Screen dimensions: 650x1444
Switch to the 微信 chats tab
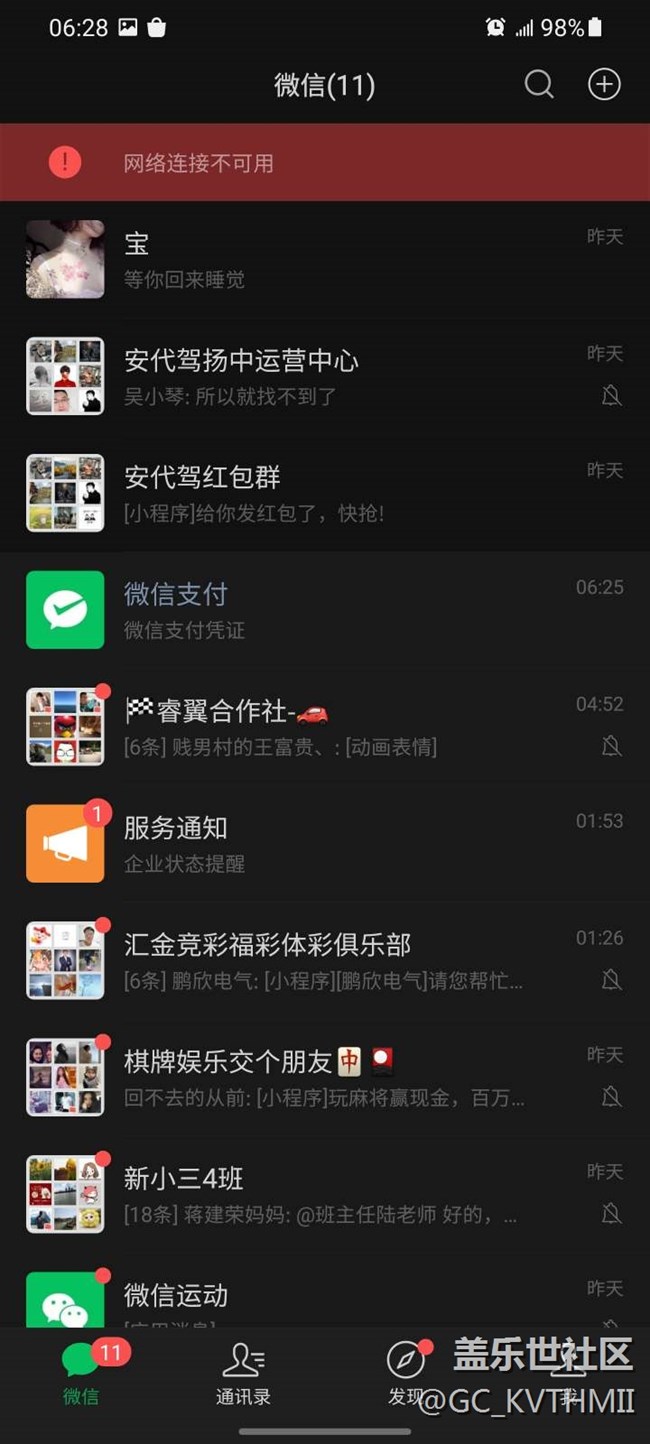(x=82, y=1375)
